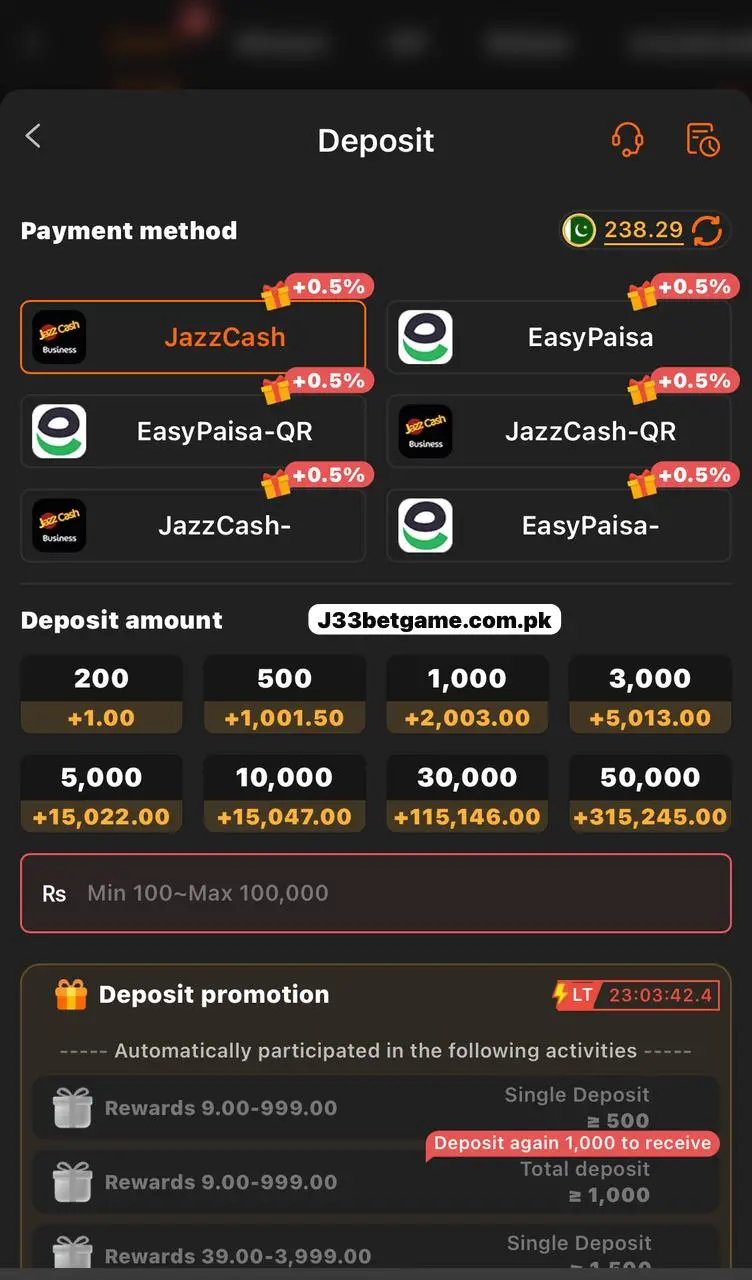This screenshot has width=752, height=1280.
Task: Go back from the Deposit screen
Action: pos(33,137)
